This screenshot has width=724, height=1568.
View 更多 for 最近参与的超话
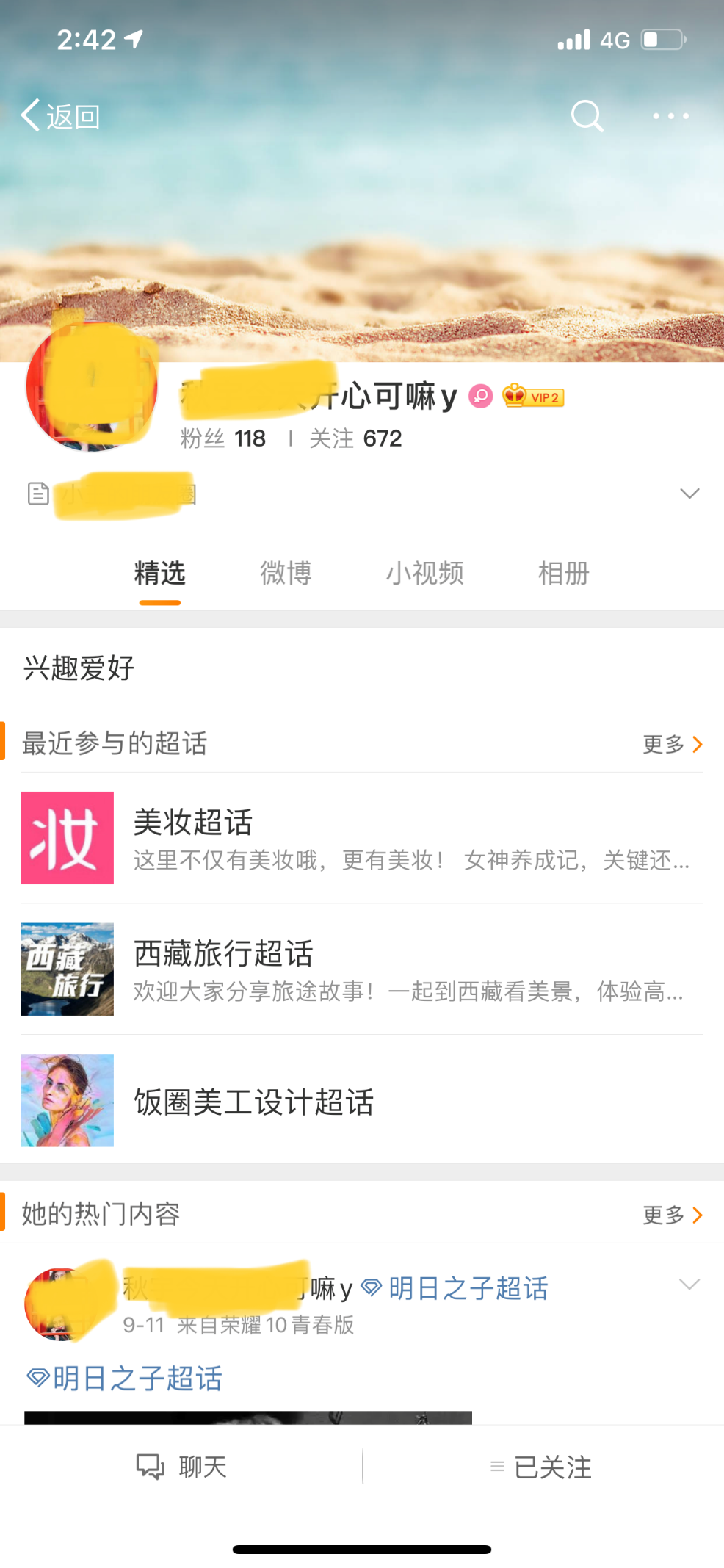pyautogui.click(x=672, y=744)
